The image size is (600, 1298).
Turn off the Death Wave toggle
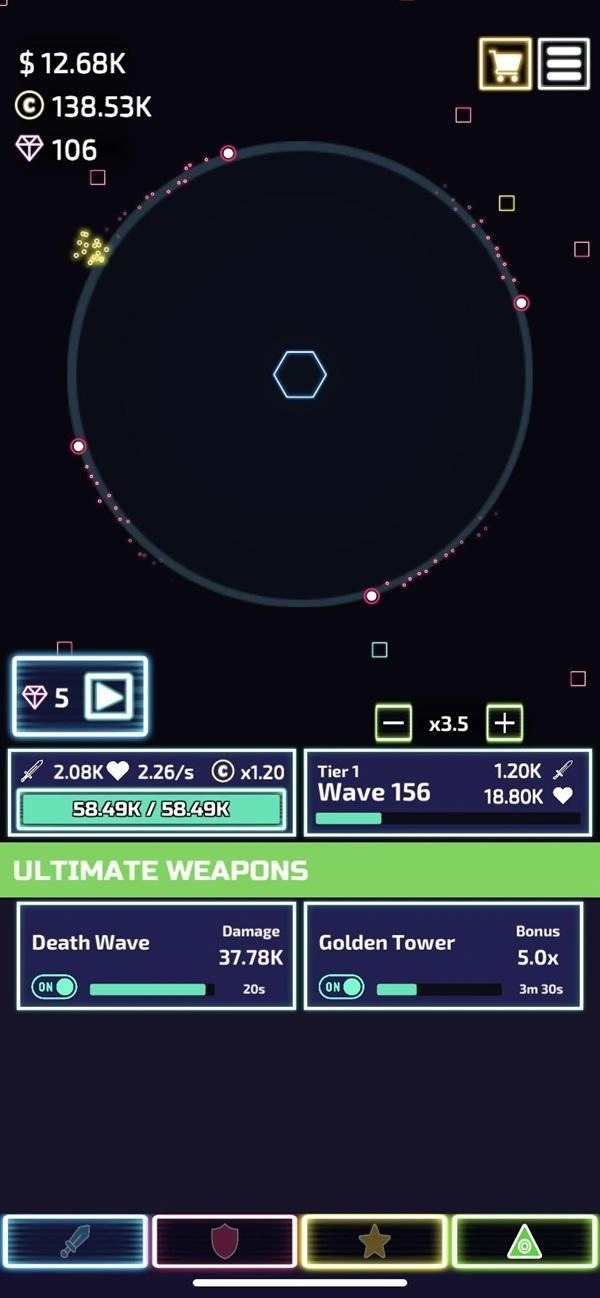56,988
